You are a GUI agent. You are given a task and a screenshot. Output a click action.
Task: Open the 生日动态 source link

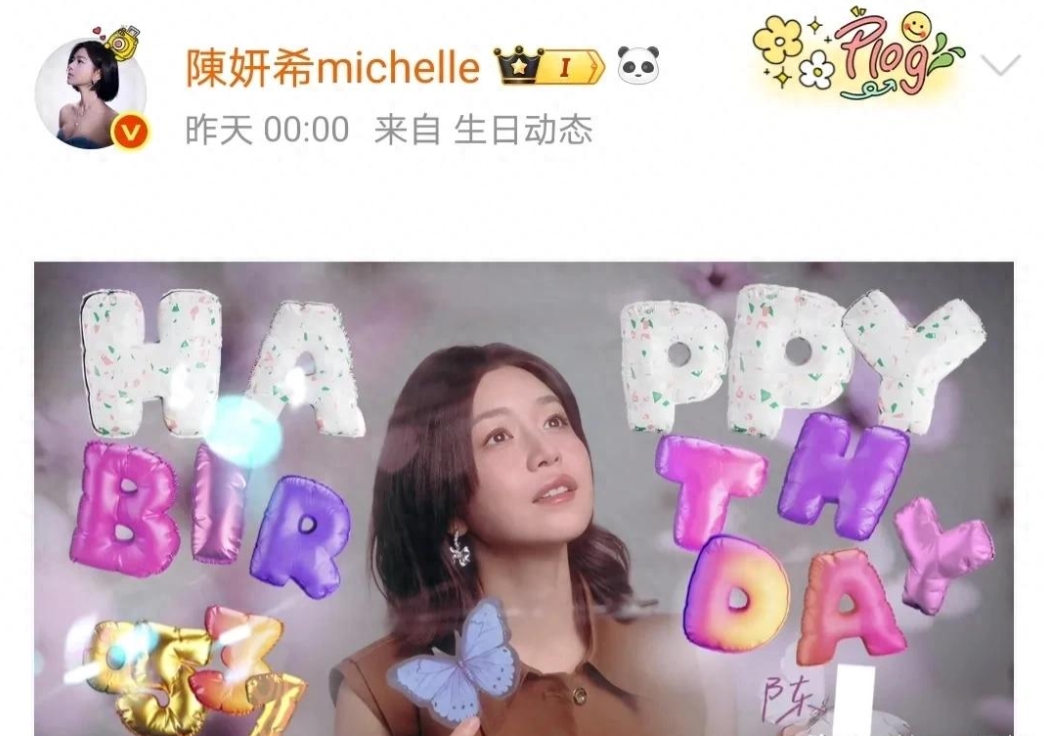click(x=523, y=130)
